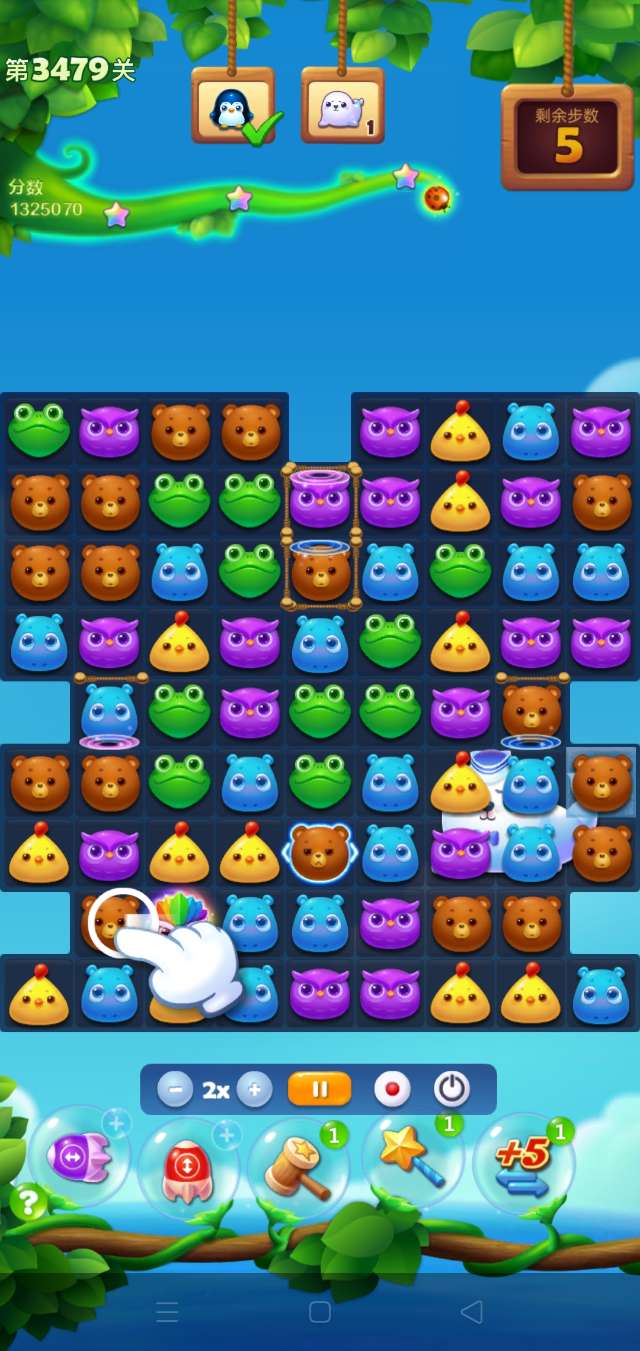Activate the magic star wand booster
This screenshot has width=640, height=1351.
point(411,1160)
